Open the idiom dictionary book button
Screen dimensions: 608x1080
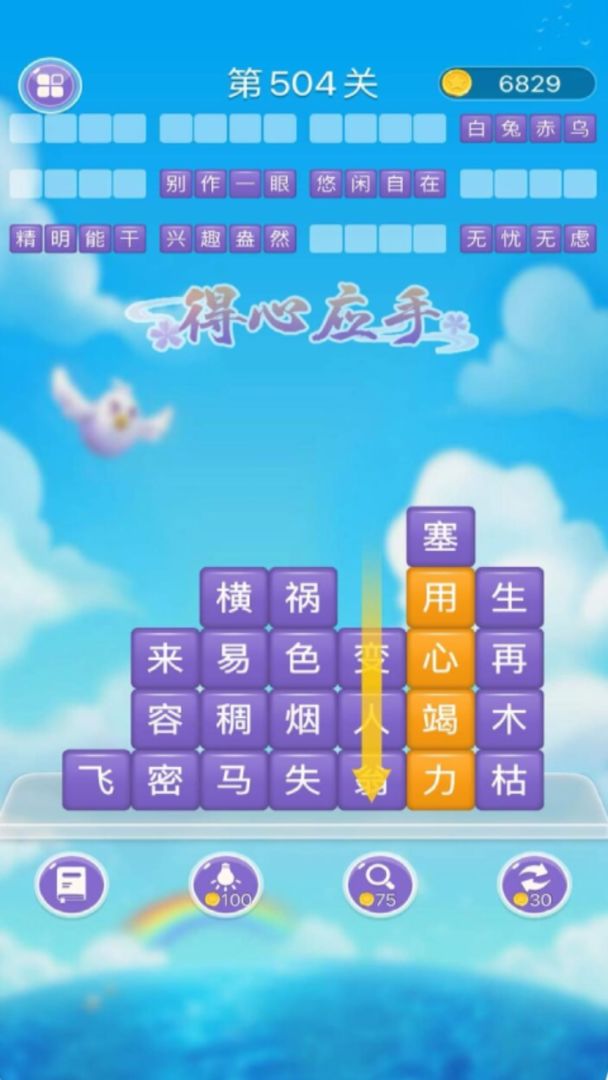point(70,884)
